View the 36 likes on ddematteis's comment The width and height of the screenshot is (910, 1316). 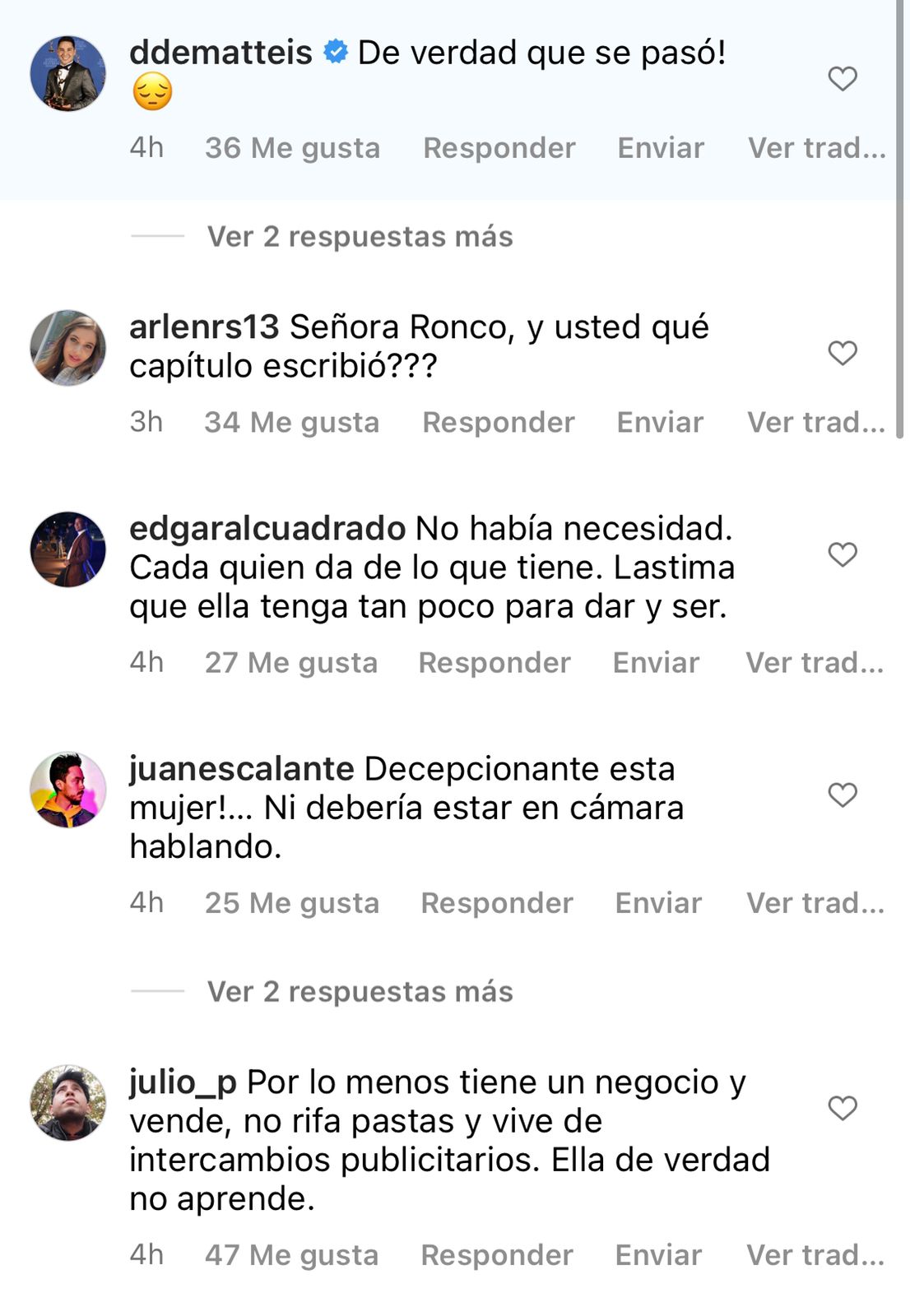click(x=292, y=148)
